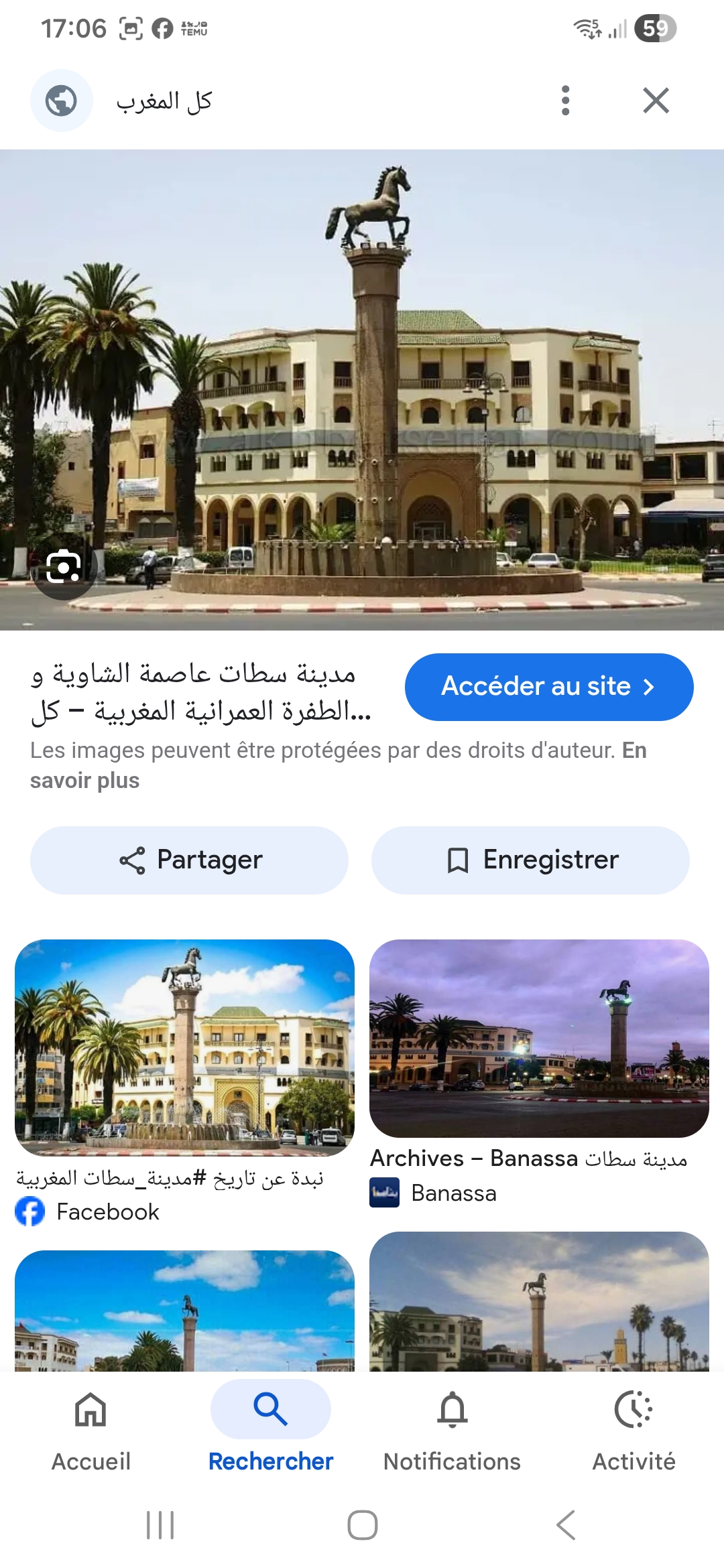Share this image with Partager

click(189, 860)
